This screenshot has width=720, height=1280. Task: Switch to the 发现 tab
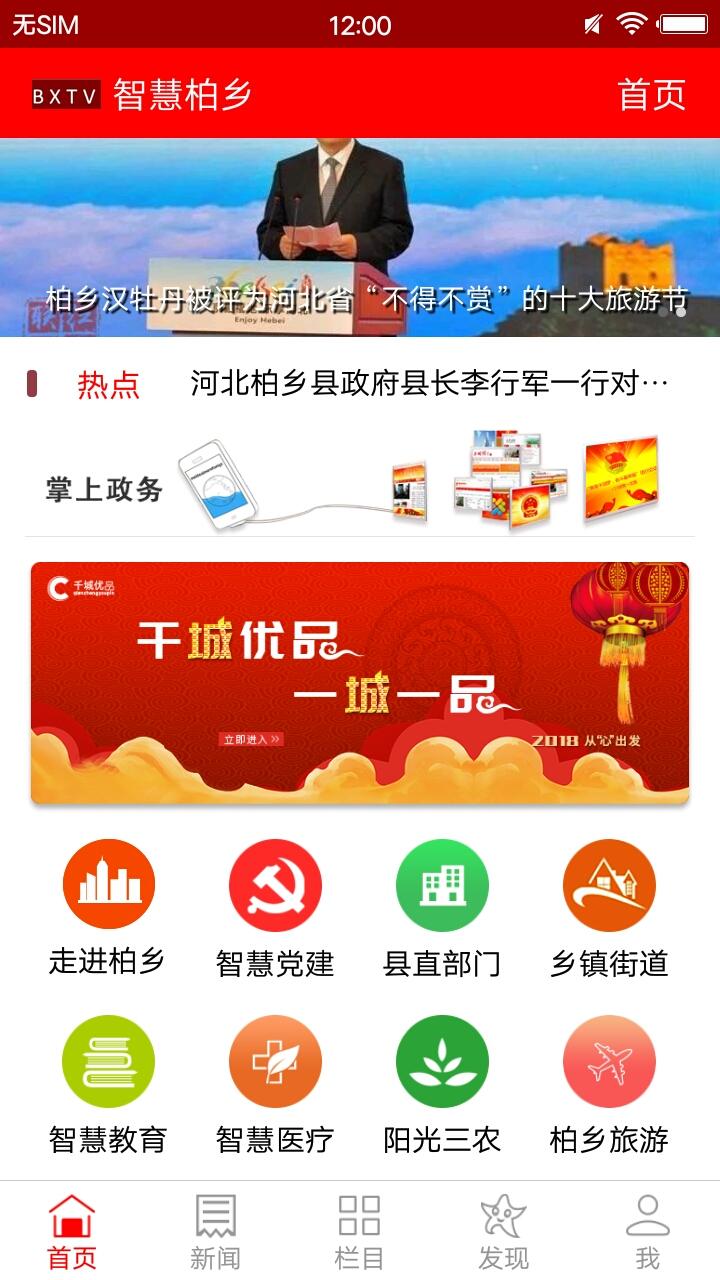coord(503,1231)
